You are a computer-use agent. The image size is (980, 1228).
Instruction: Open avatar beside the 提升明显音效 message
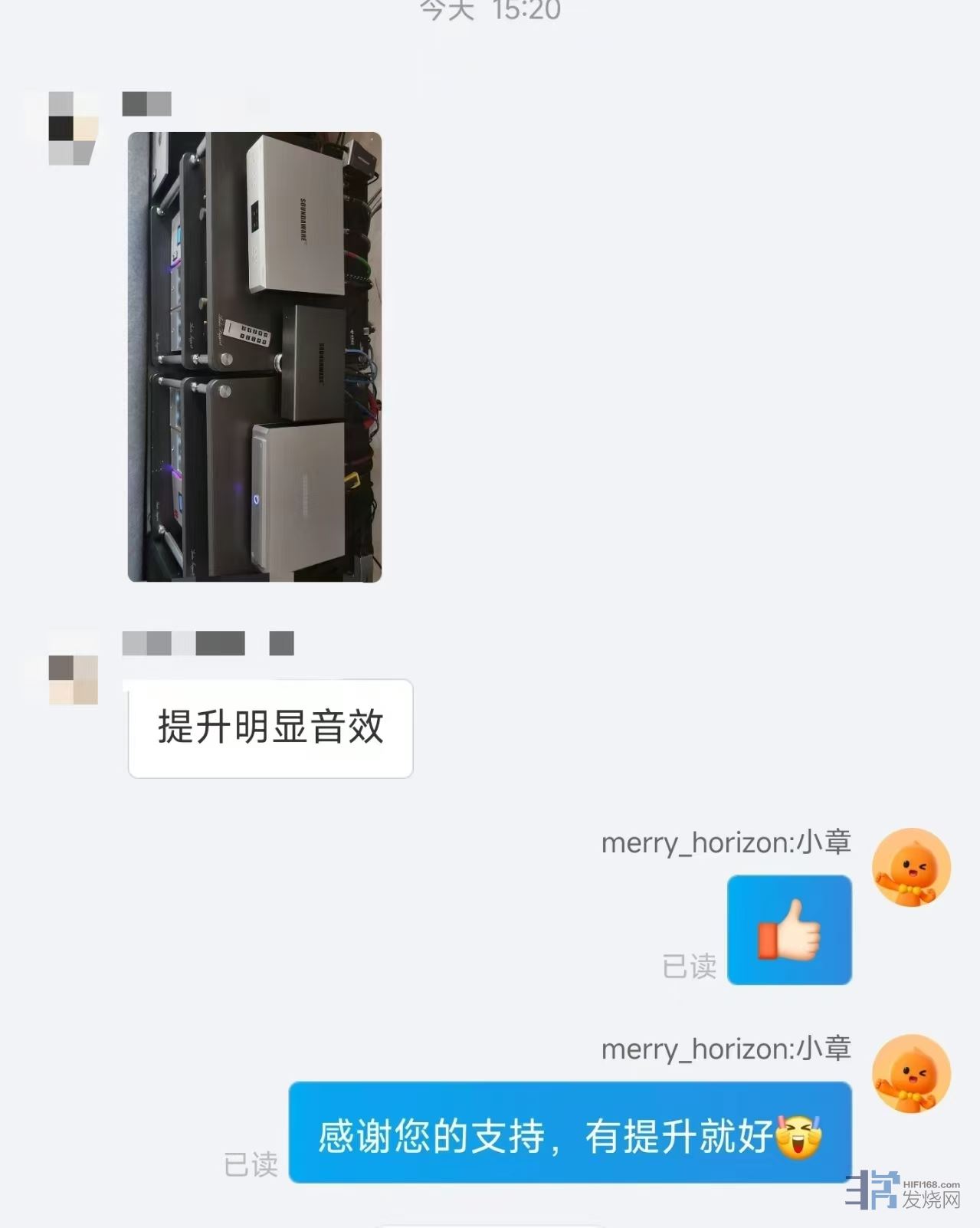74,668
